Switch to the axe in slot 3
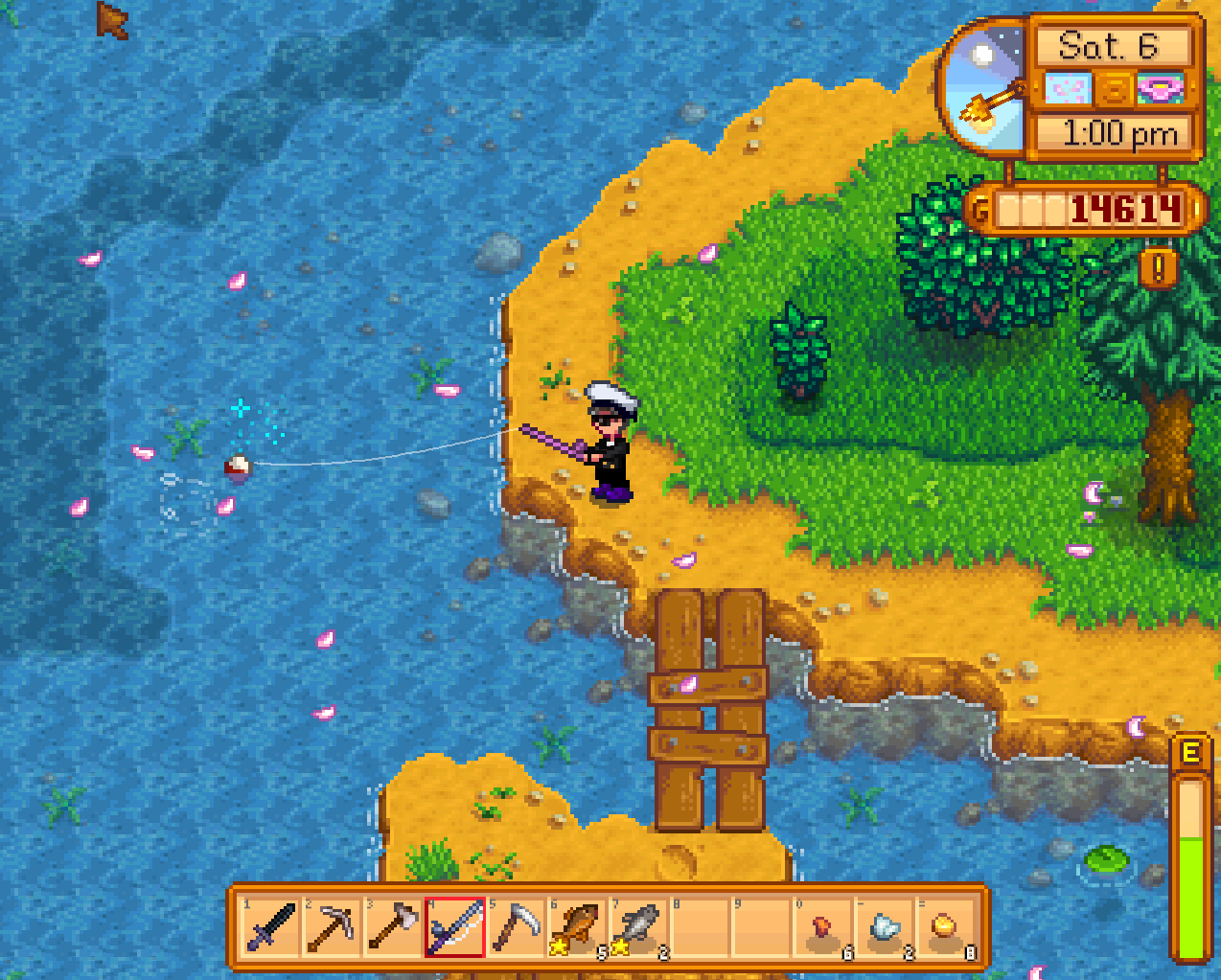Viewport: 1221px width, 980px height. (x=393, y=928)
